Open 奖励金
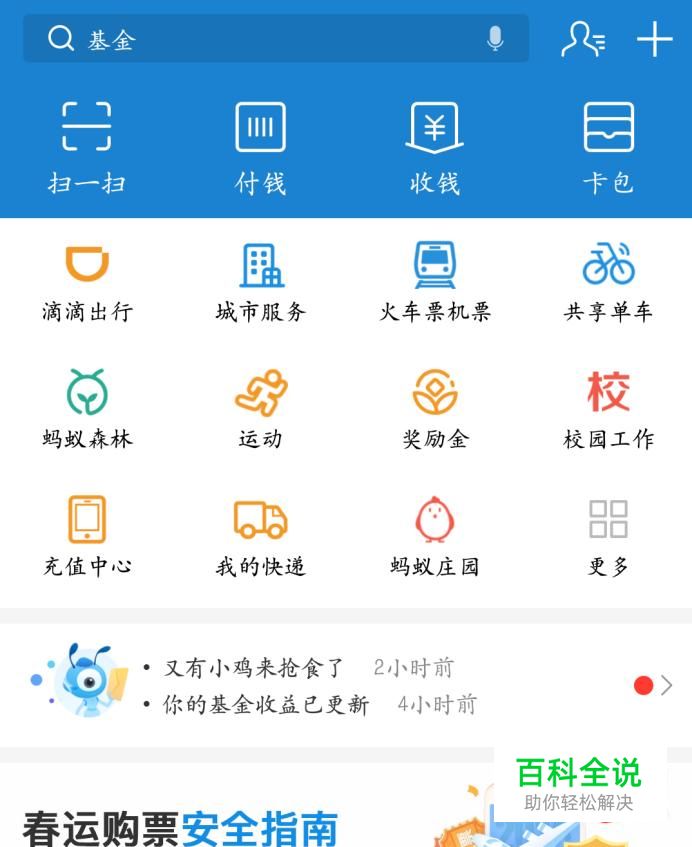 (x=435, y=408)
